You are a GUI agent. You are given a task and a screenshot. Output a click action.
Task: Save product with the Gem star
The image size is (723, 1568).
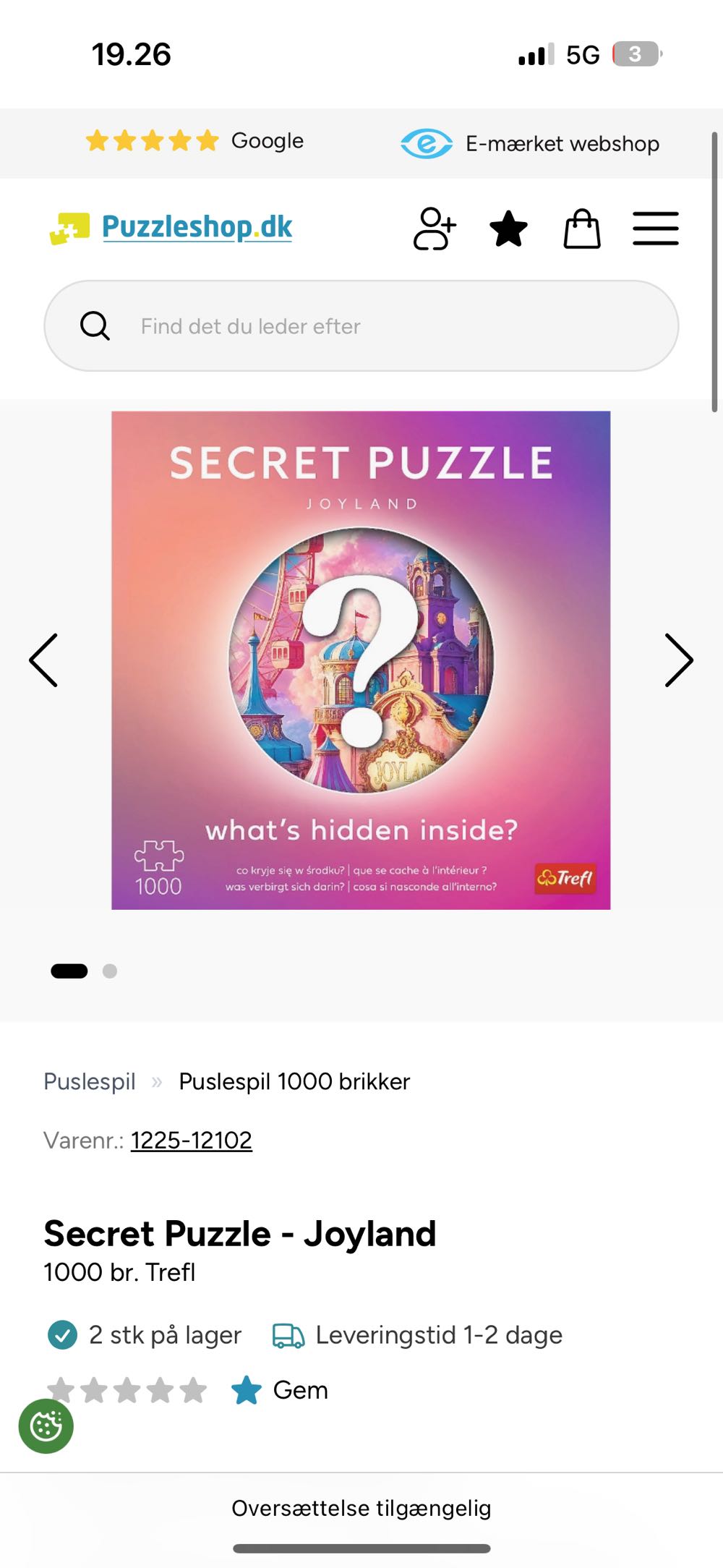coord(280,1390)
